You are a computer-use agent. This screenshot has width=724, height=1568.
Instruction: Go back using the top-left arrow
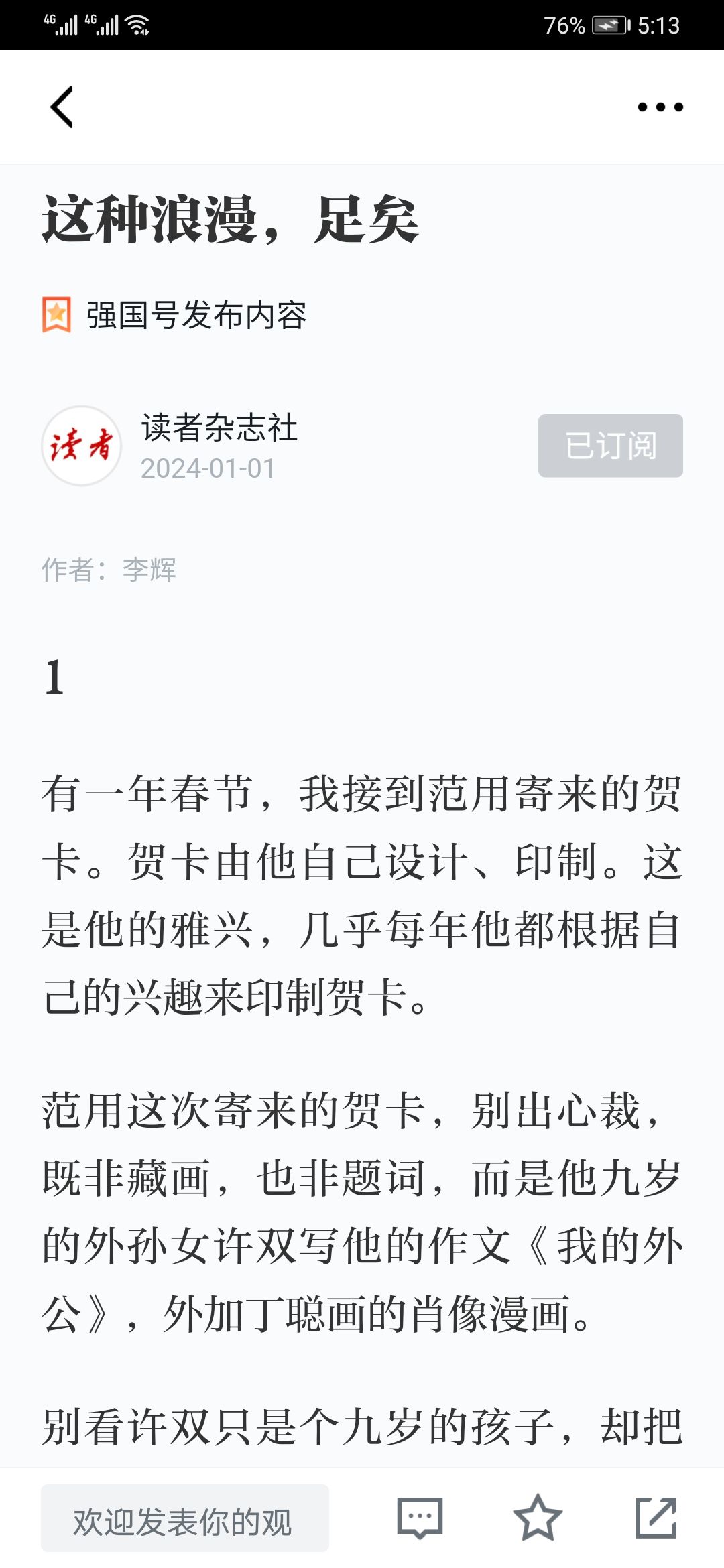point(62,107)
